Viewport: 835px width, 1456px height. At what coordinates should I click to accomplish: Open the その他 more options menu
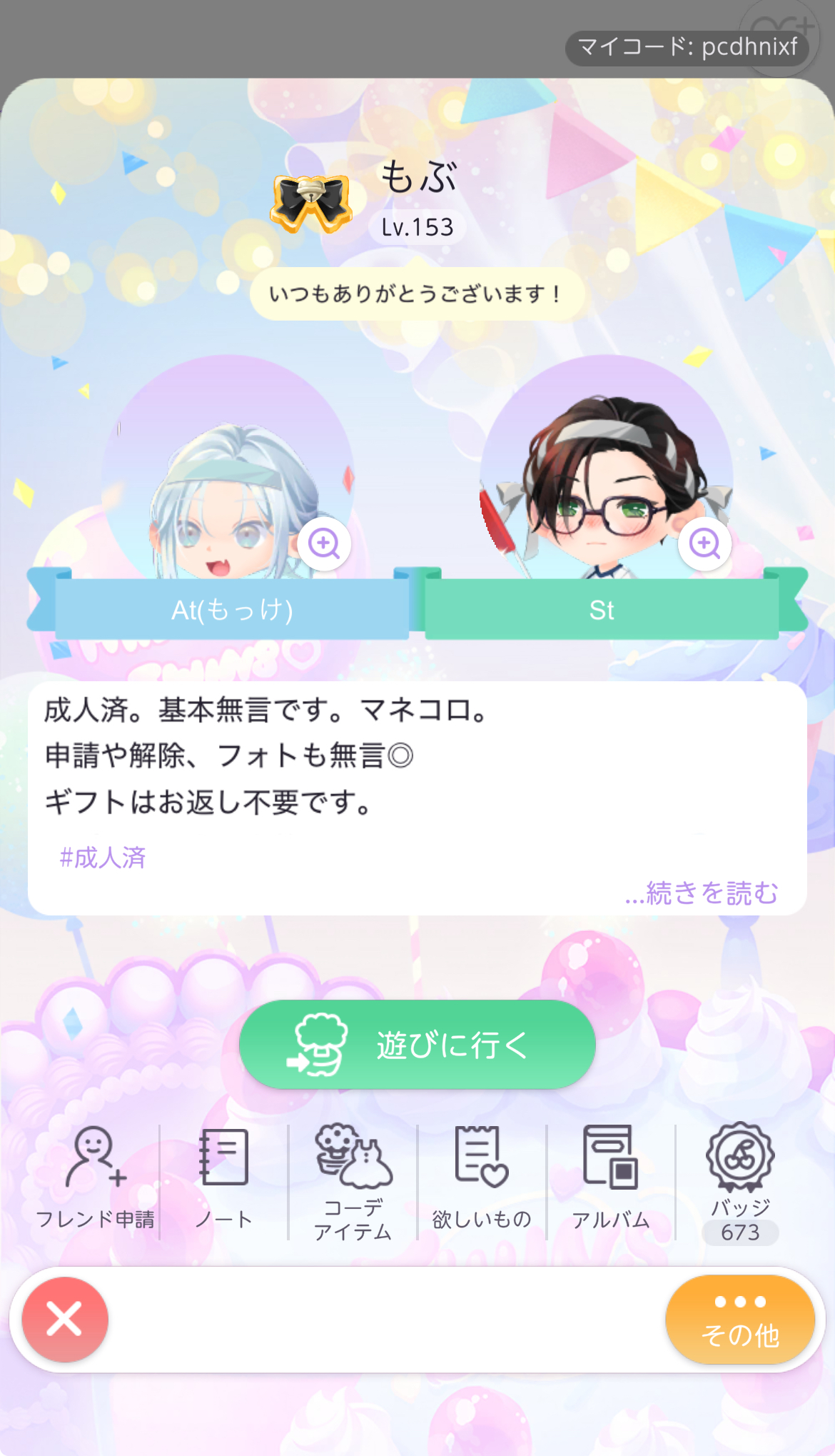tap(740, 1319)
